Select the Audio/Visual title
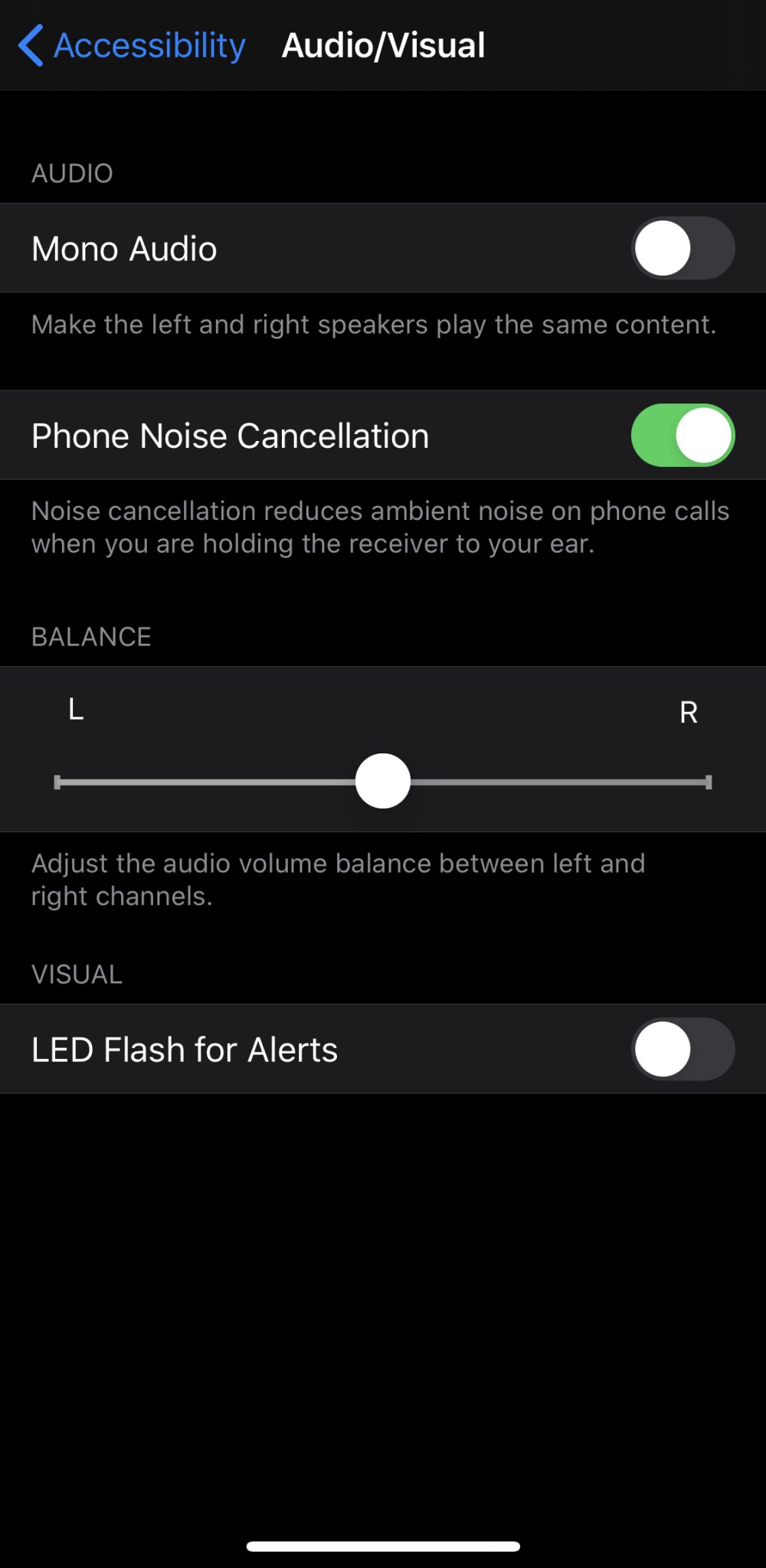The width and height of the screenshot is (766, 1568). click(x=383, y=45)
